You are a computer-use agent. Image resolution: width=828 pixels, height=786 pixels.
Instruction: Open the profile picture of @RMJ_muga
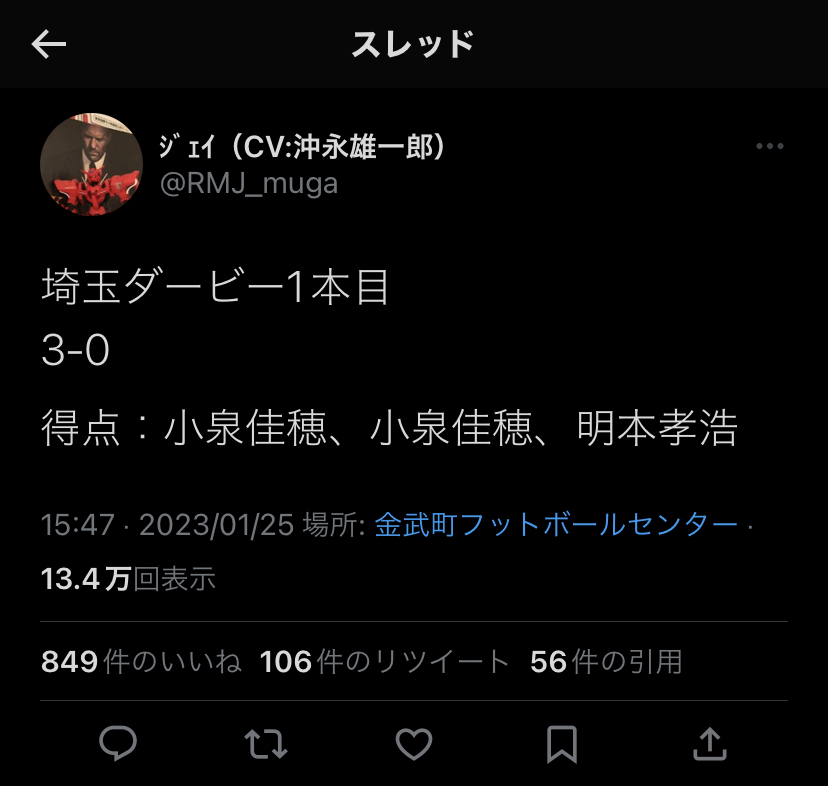point(91,165)
